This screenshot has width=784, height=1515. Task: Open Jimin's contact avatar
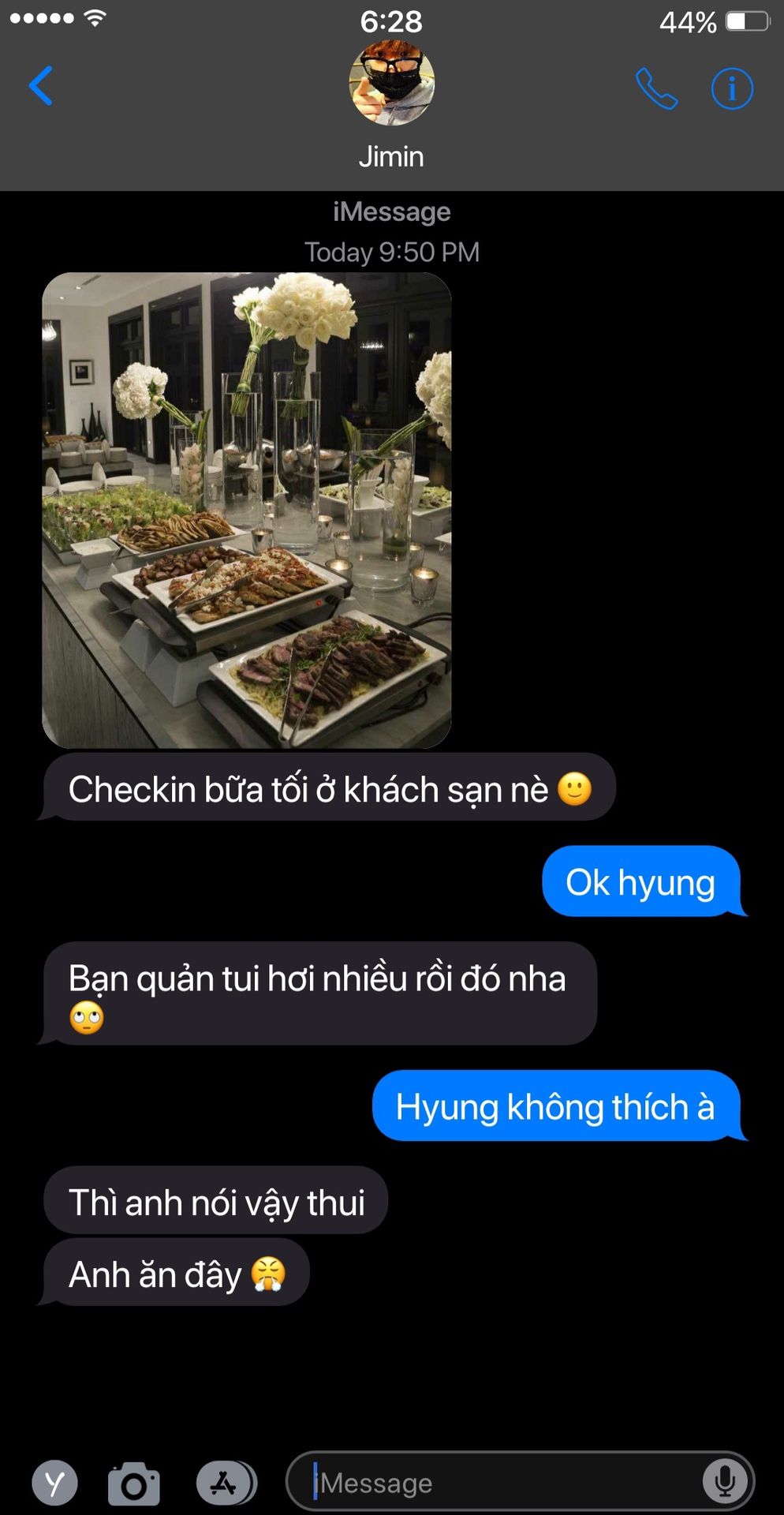[391, 83]
